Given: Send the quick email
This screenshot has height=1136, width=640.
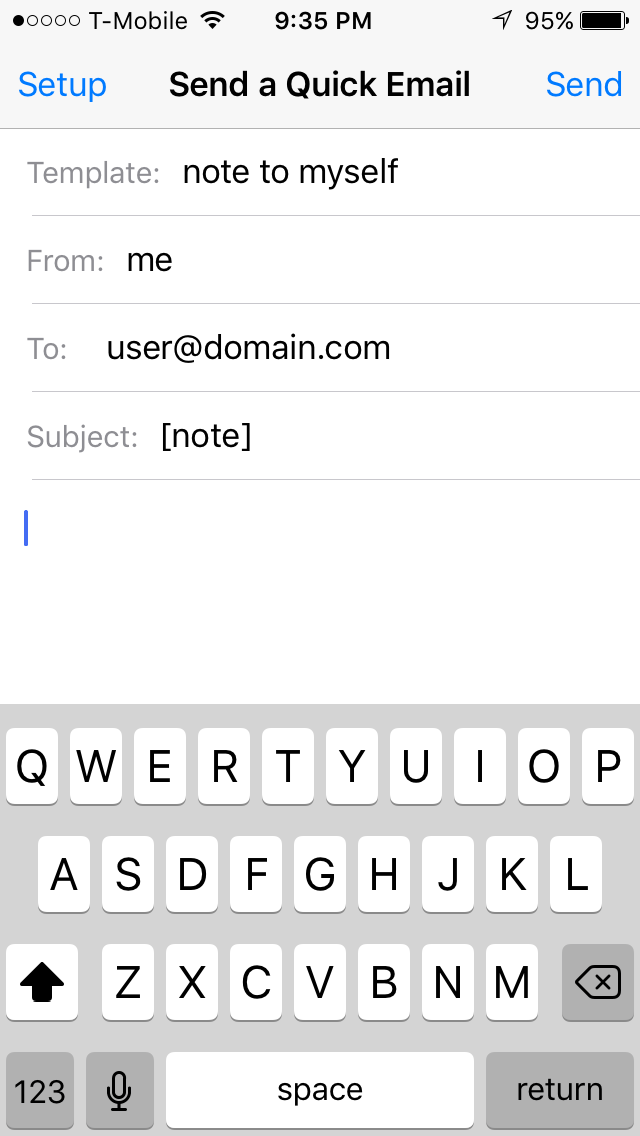Looking at the screenshot, I should point(583,85).
